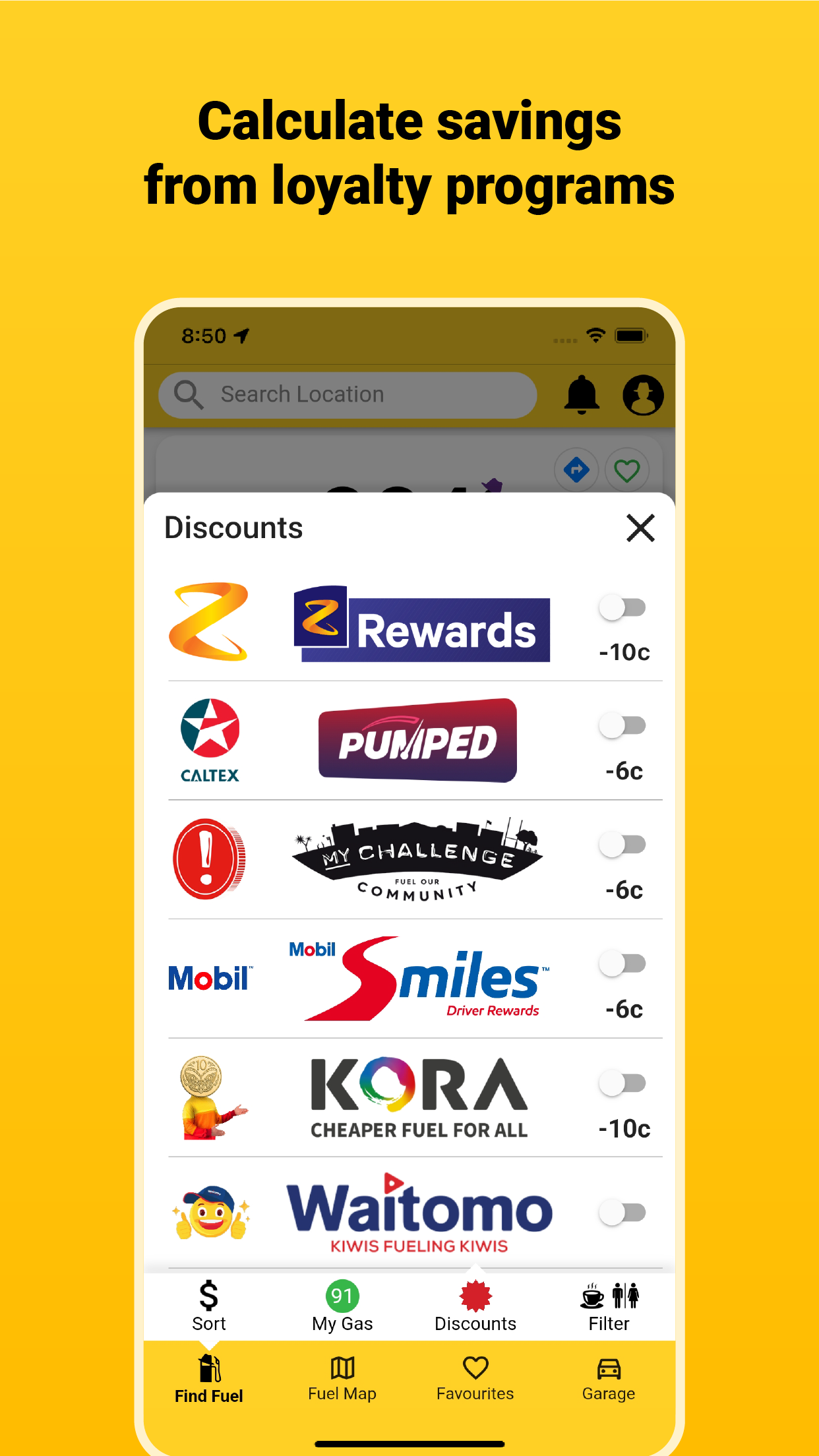Go to the Garage tab
This screenshot has height=1456, width=819.
(609, 1378)
